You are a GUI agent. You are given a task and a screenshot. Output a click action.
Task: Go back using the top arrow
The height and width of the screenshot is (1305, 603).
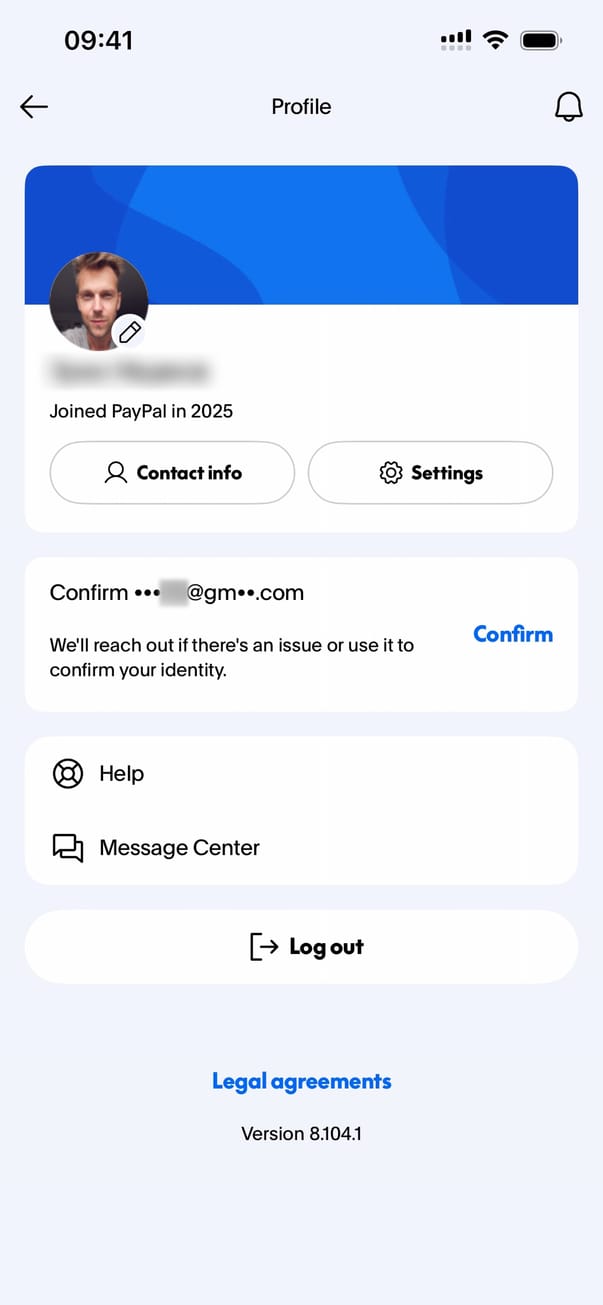click(x=34, y=107)
